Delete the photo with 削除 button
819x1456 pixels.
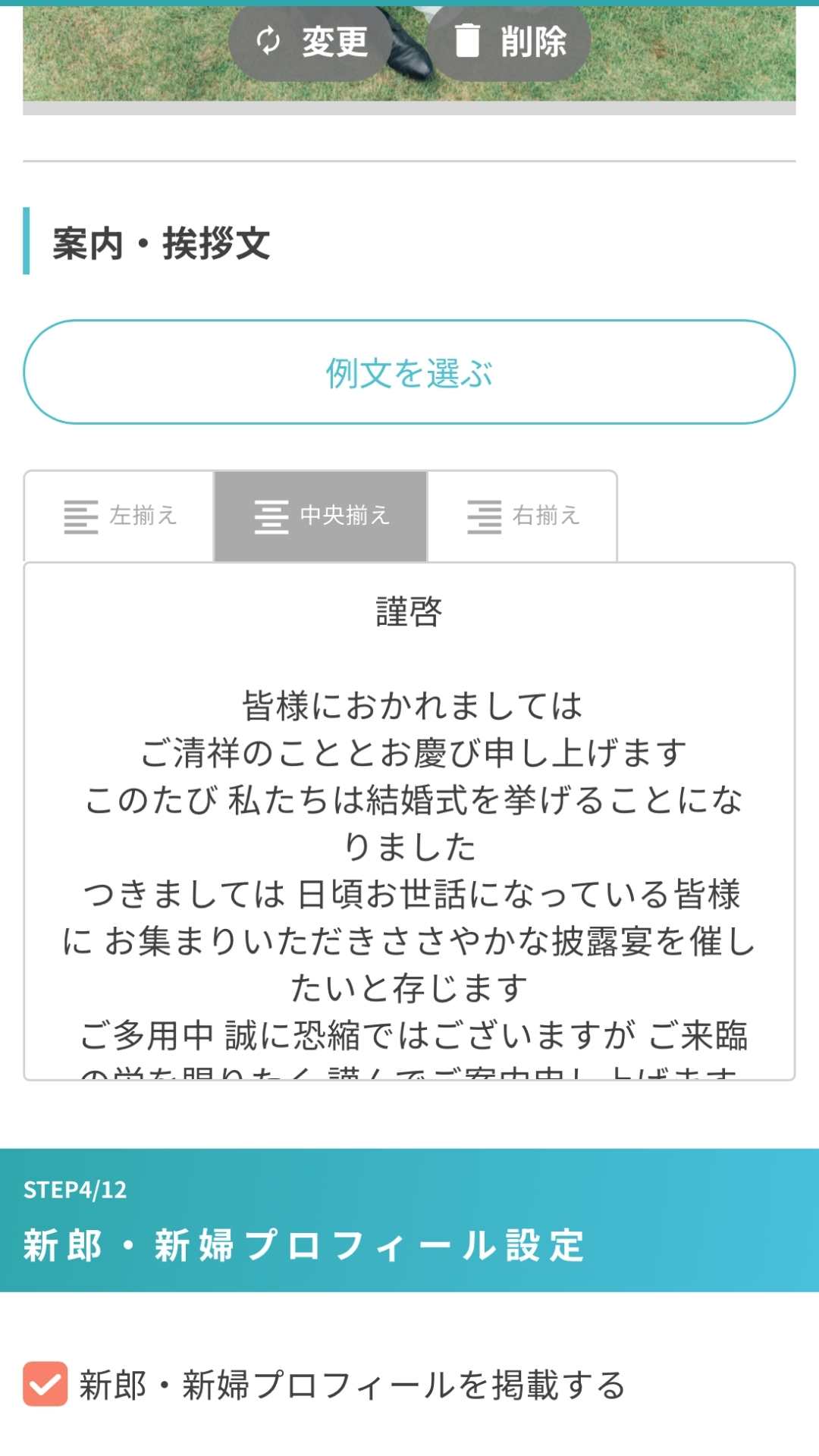pyautogui.click(x=509, y=42)
